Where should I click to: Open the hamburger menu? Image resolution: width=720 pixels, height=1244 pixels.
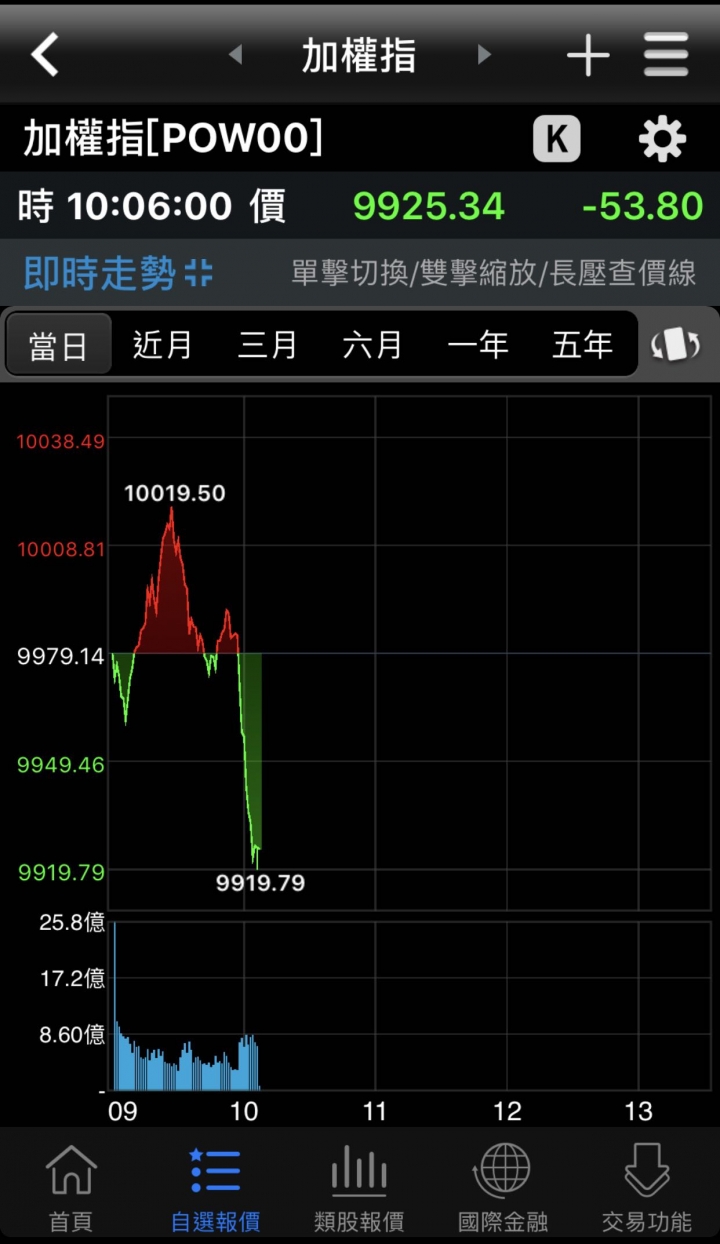[x=666, y=55]
